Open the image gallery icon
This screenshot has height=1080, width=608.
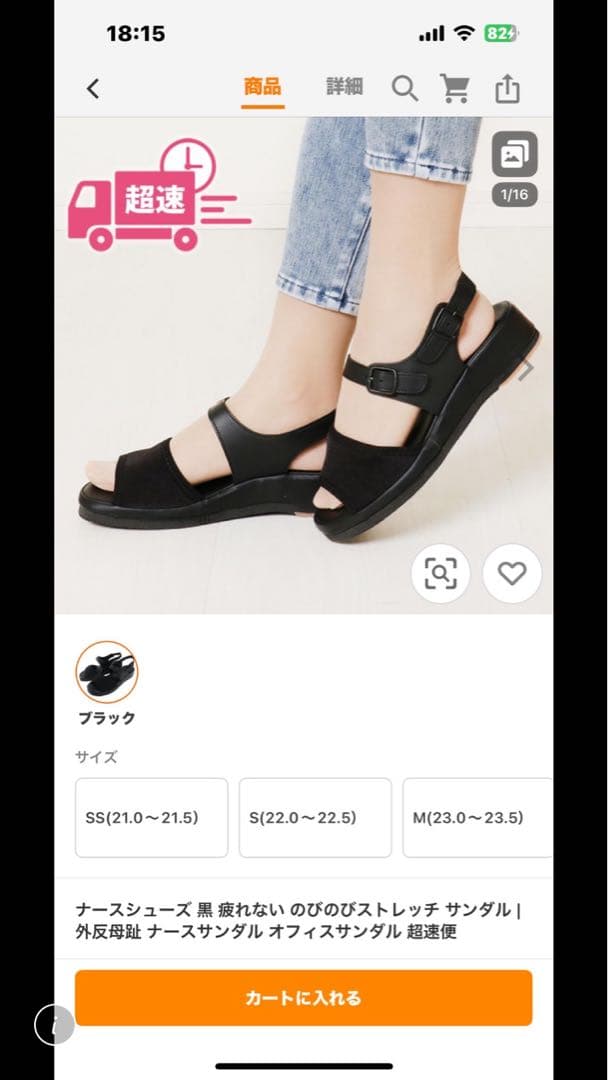(514, 156)
